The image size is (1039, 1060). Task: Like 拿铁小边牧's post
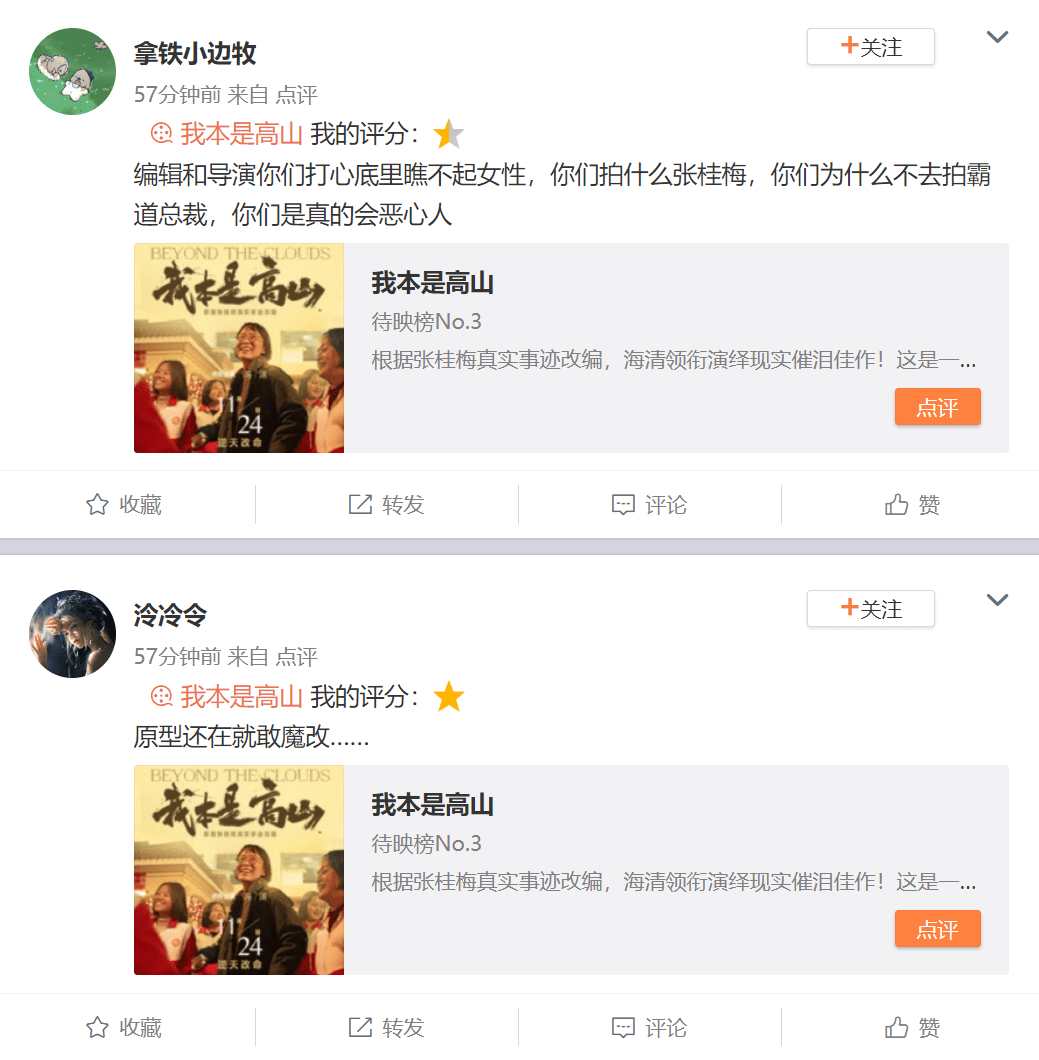pos(913,505)
